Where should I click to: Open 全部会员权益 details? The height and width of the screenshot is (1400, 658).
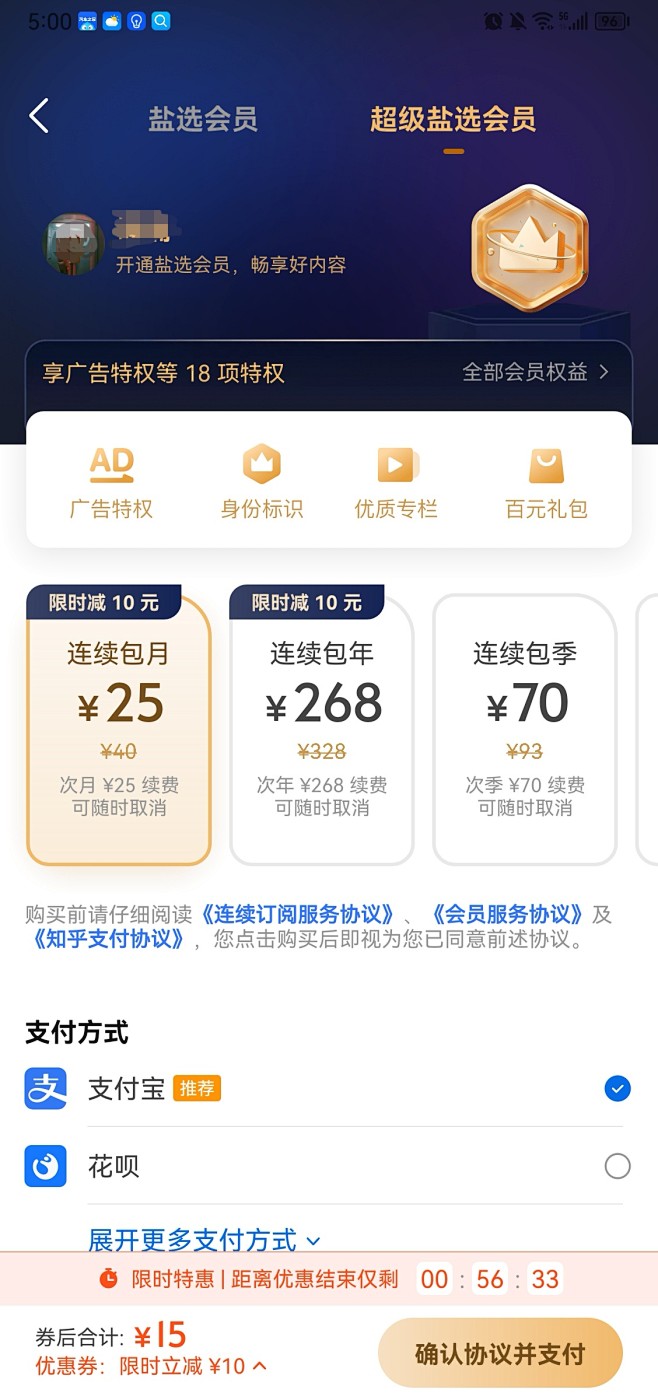536,372
